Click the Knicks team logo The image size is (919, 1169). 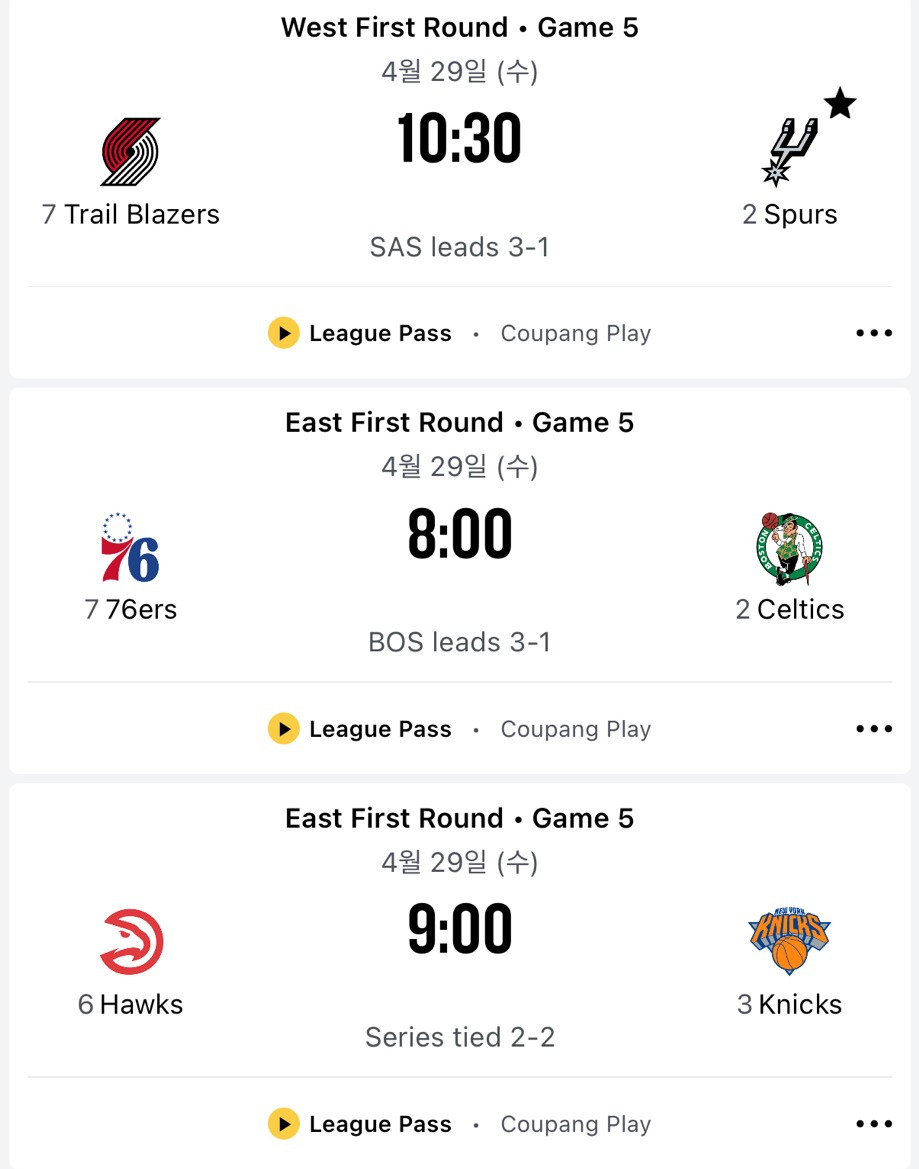[x=790, y=938]
